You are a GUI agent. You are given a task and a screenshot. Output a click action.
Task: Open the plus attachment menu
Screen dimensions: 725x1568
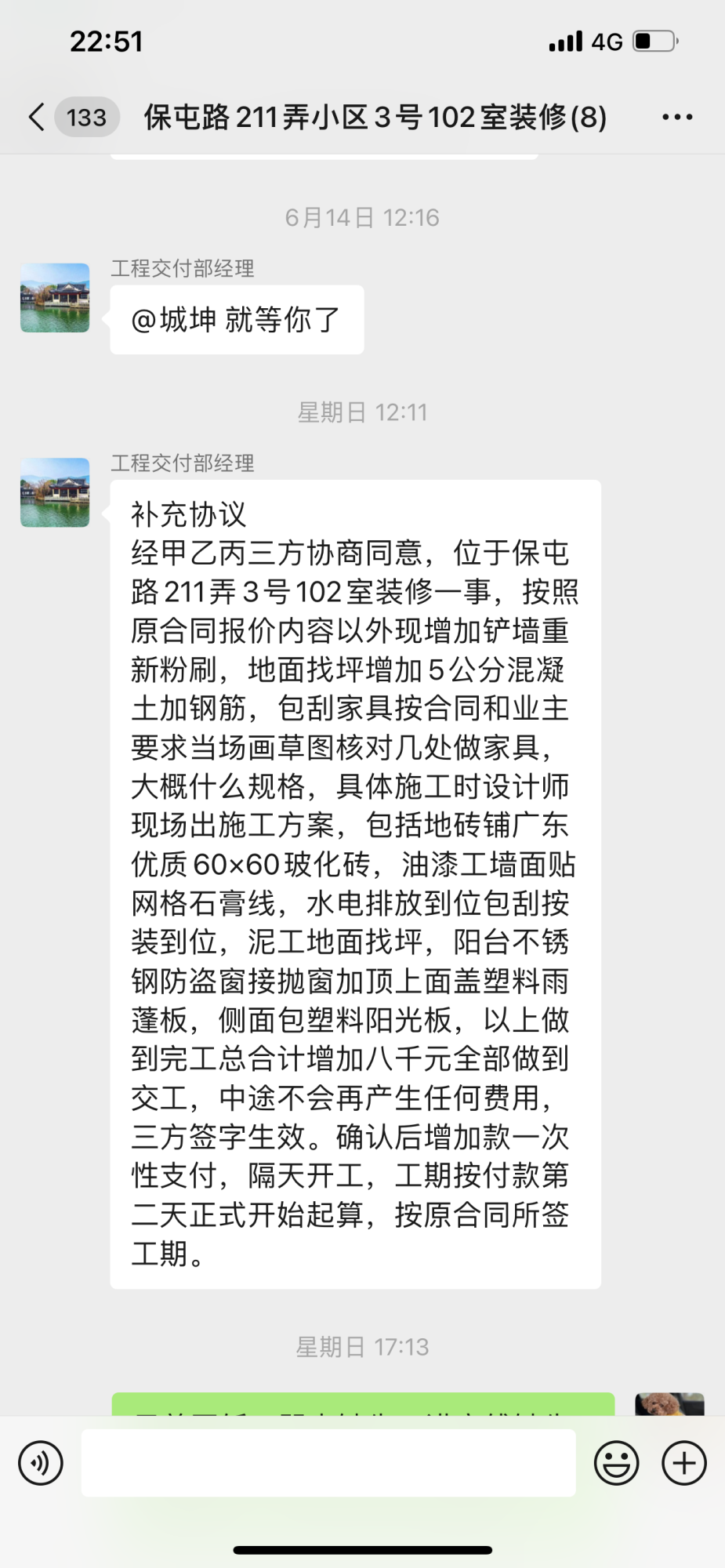pos(684,1463)
